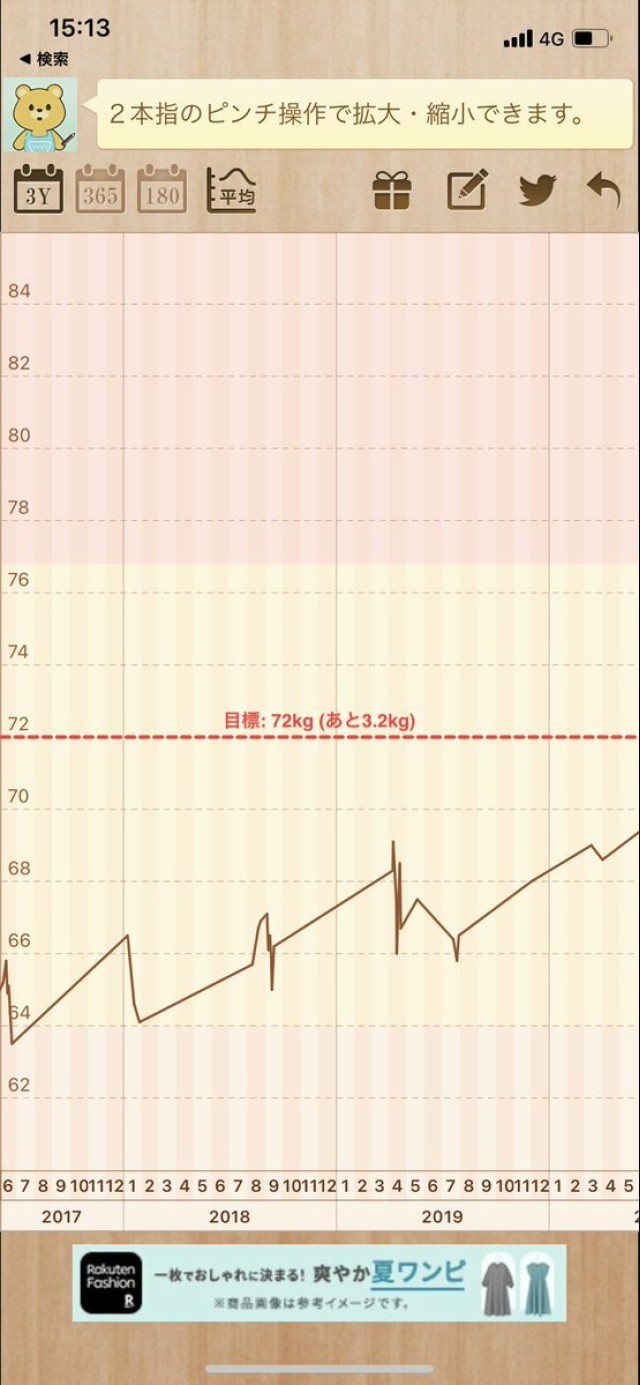Open the edit note pencil icon
The height and width of the screenshot is (1385, 640).
pos(466,189)
